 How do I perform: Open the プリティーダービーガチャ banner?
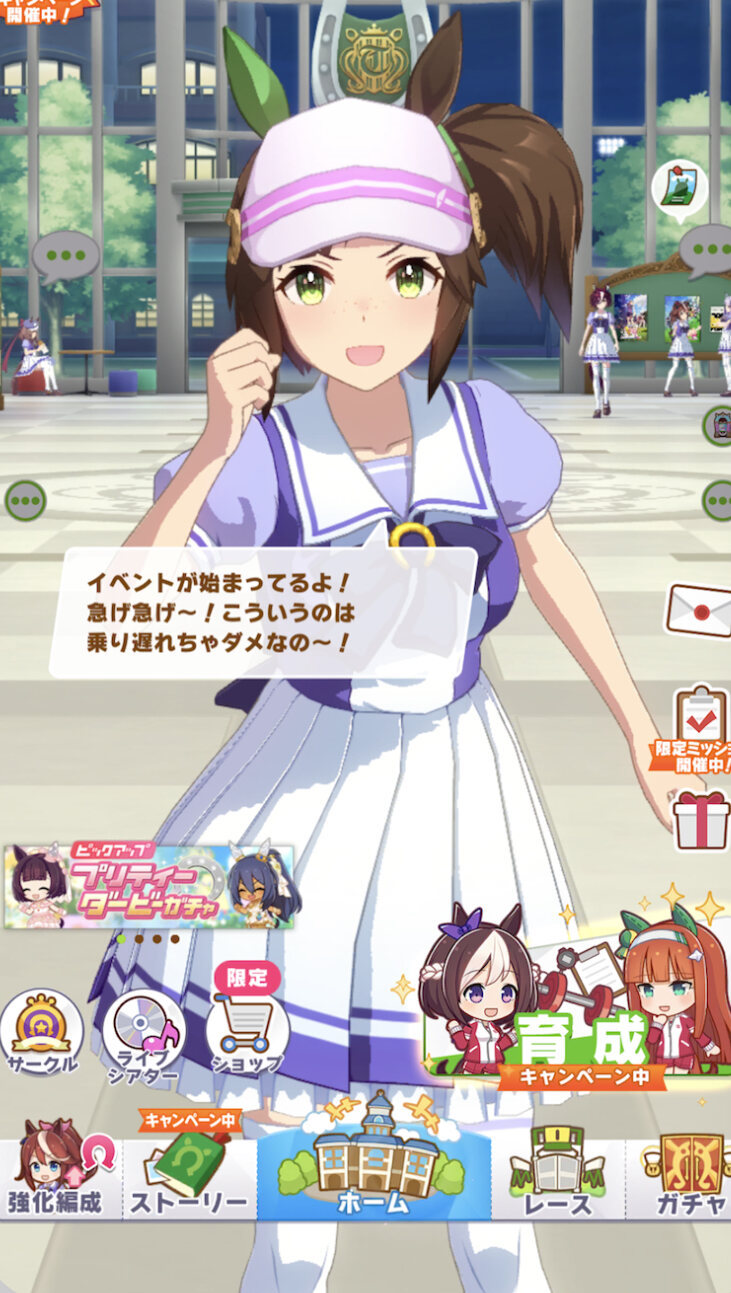click(x=149, y=885)
